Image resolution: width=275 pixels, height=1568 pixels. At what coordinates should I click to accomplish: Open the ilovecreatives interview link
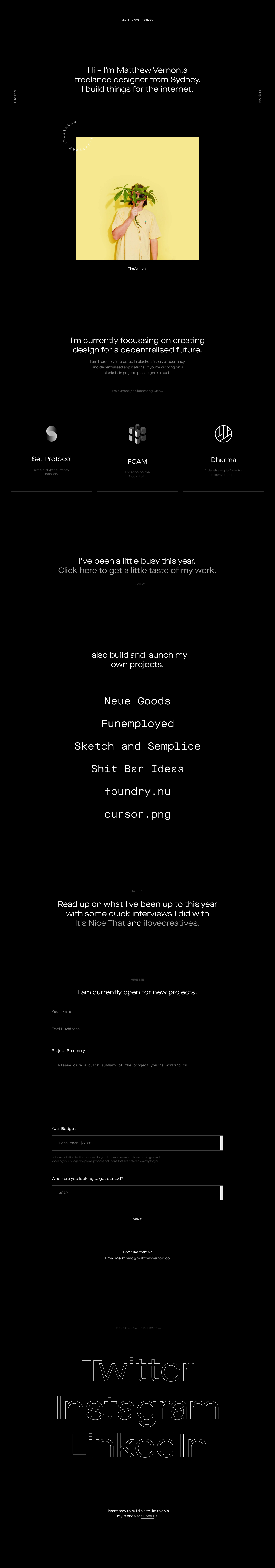(171, 923)
